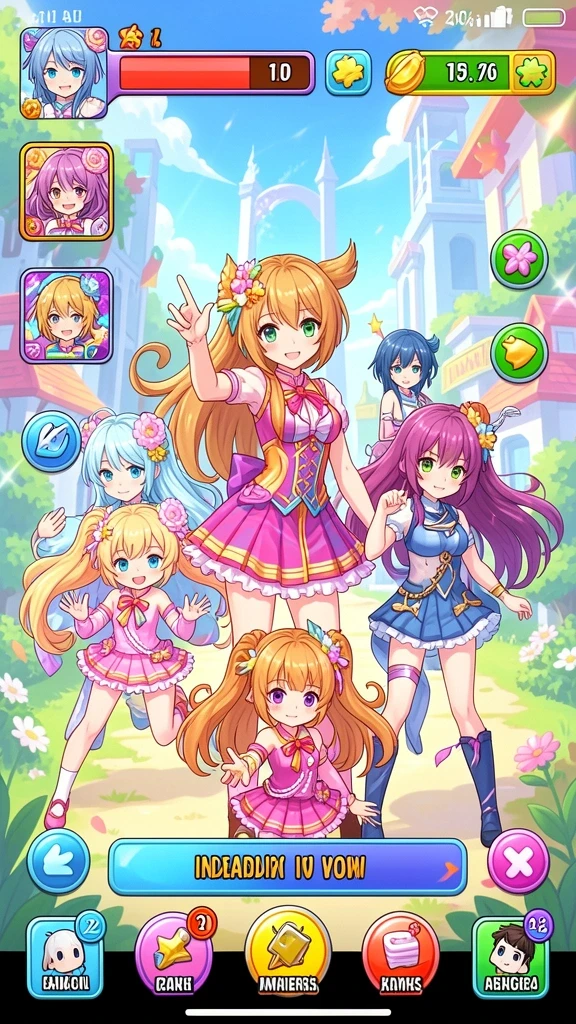Open the green bottom tab with the boy's face
The image size is (576, 1024).
tap(511, 957)
